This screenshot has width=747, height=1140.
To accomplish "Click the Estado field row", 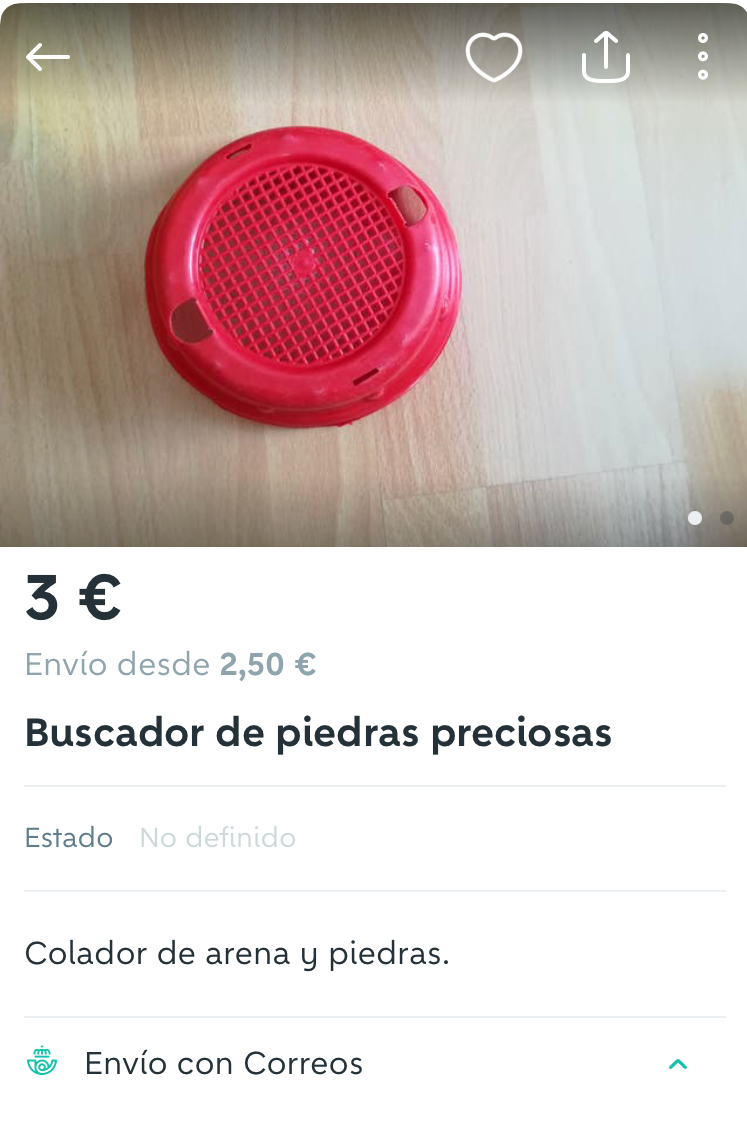I will [x=68, y=838].
